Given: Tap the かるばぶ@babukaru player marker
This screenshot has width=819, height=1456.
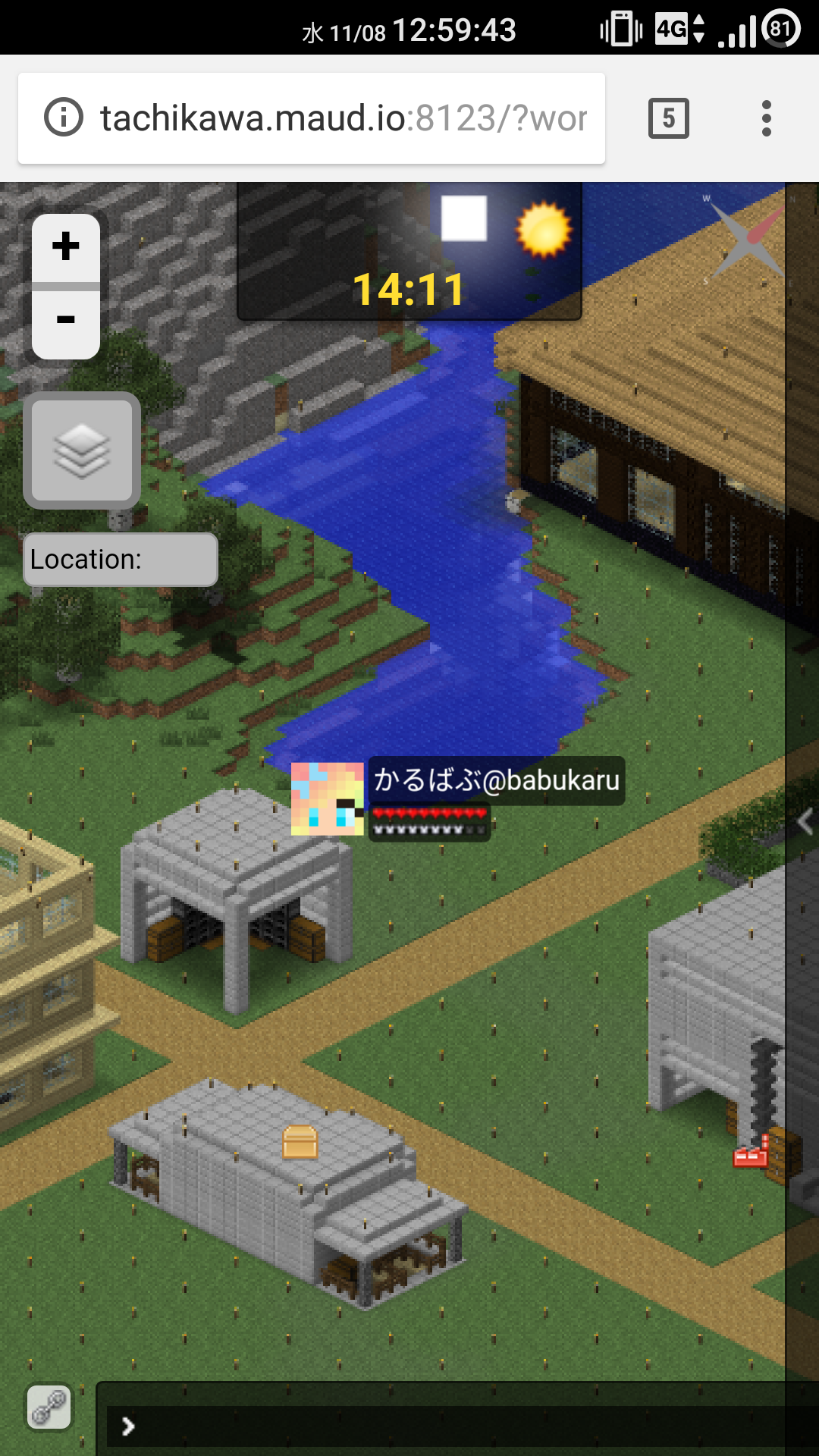Looking at the screenshot, I should [x=328, y=799].
